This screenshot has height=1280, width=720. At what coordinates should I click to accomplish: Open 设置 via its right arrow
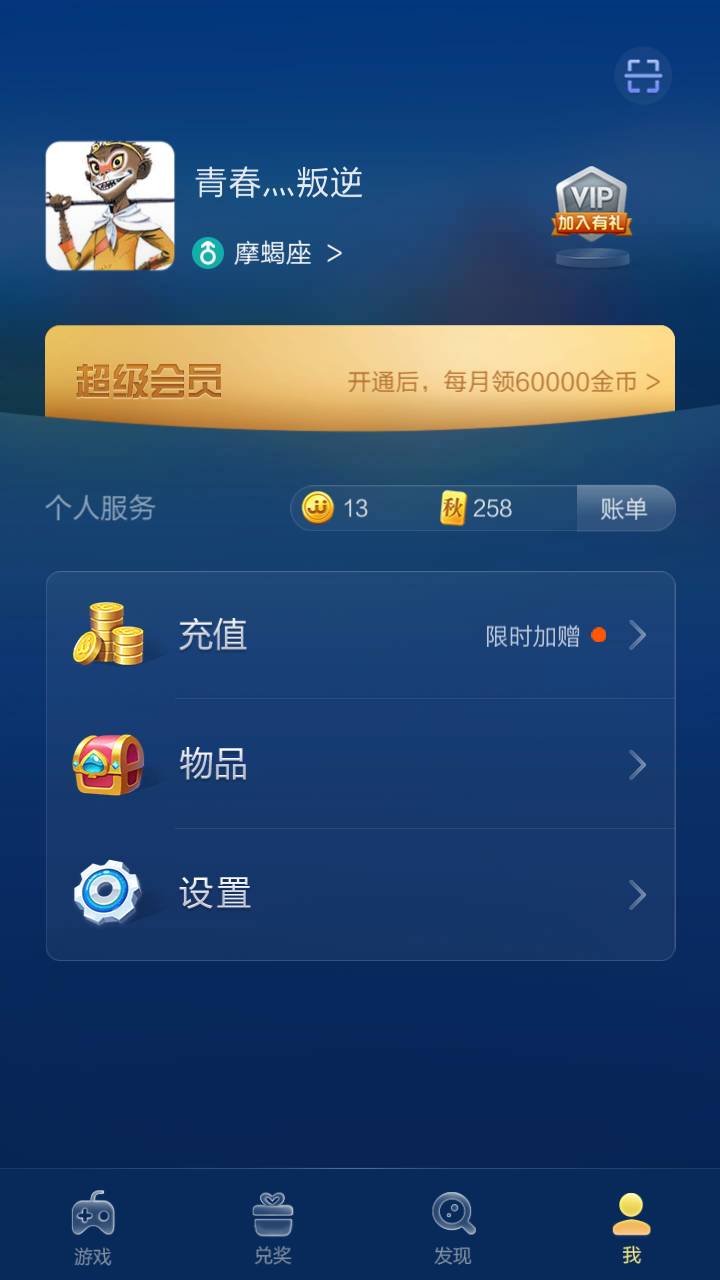pos(639,894)
